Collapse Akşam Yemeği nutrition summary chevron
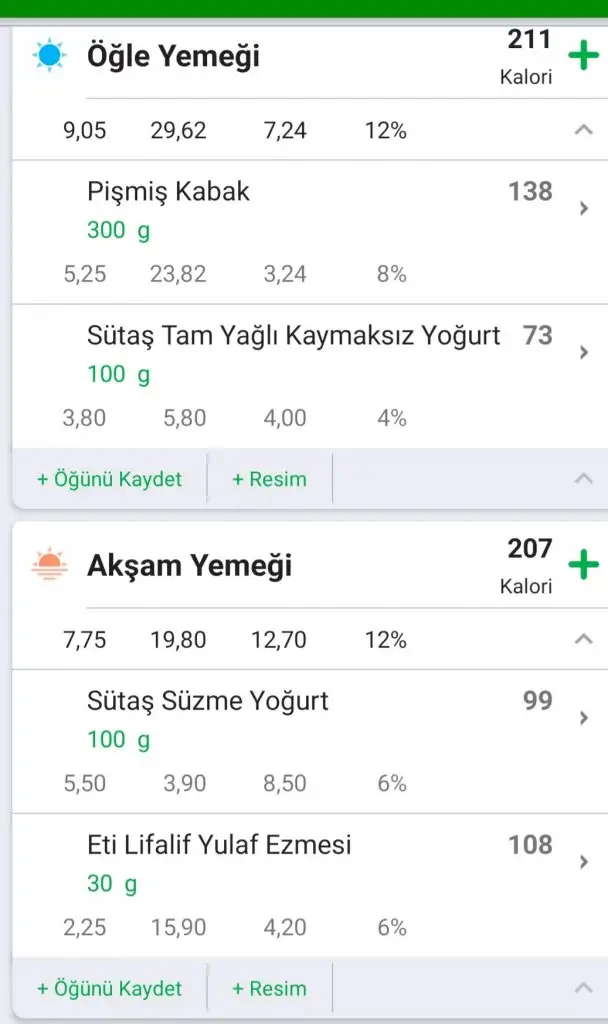608x1024 pixels. (x=585, y=640)
